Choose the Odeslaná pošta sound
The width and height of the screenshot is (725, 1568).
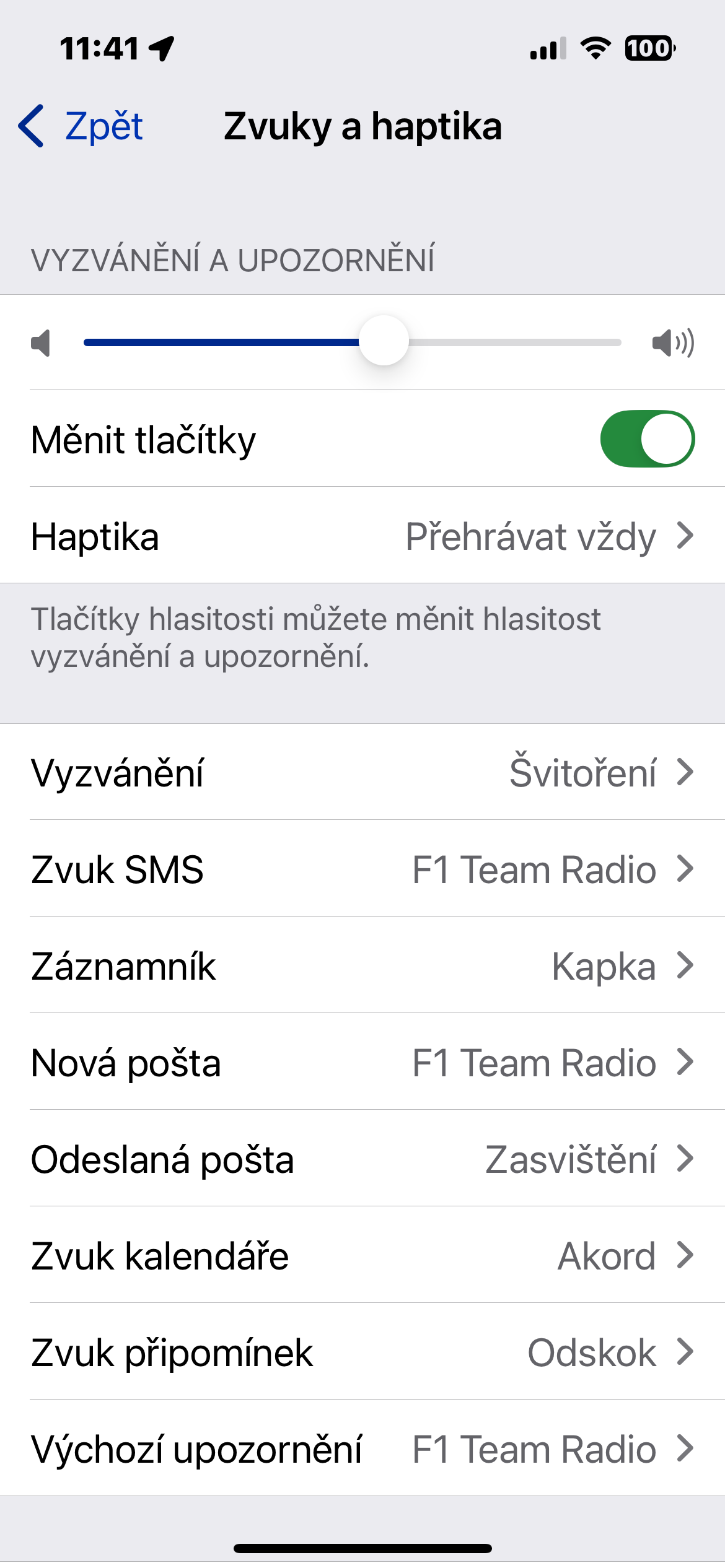coord(362,1159)
